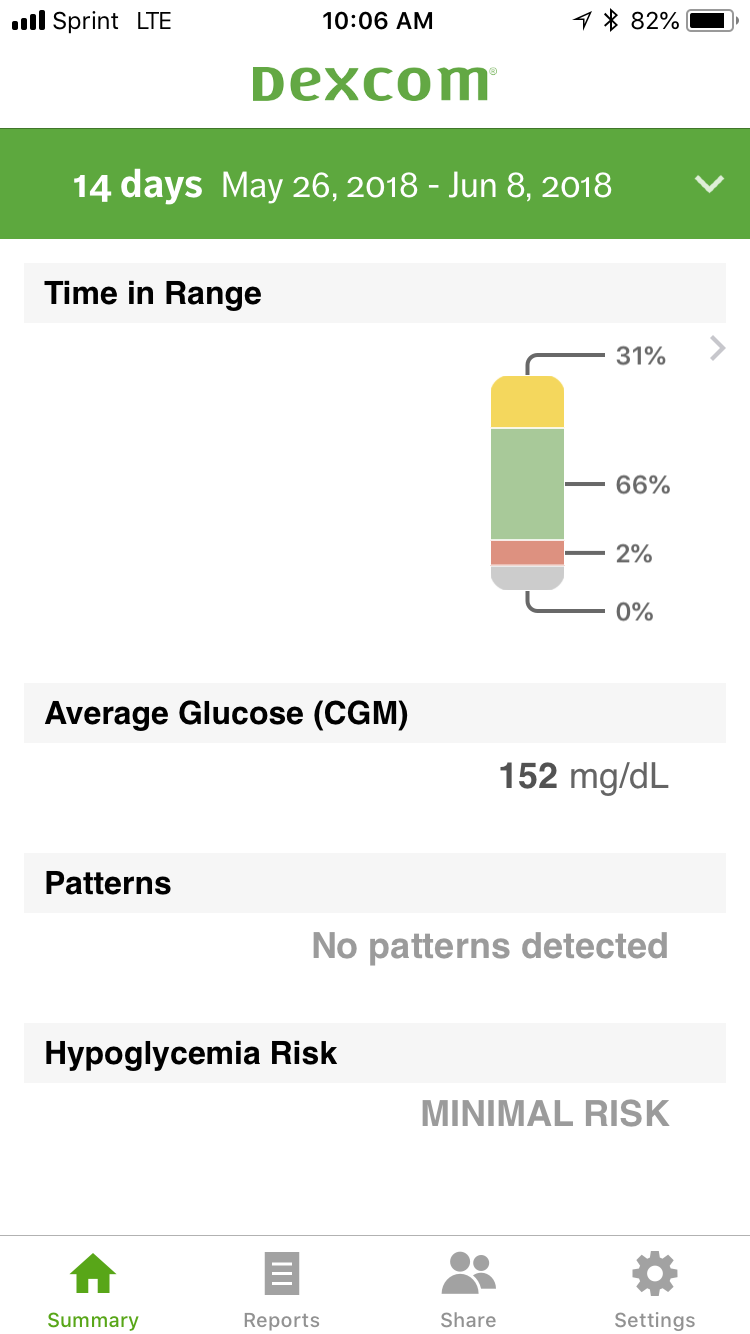Select the Summary tab
This screenshot has height=1334, width=750.
coord(93,1289)
